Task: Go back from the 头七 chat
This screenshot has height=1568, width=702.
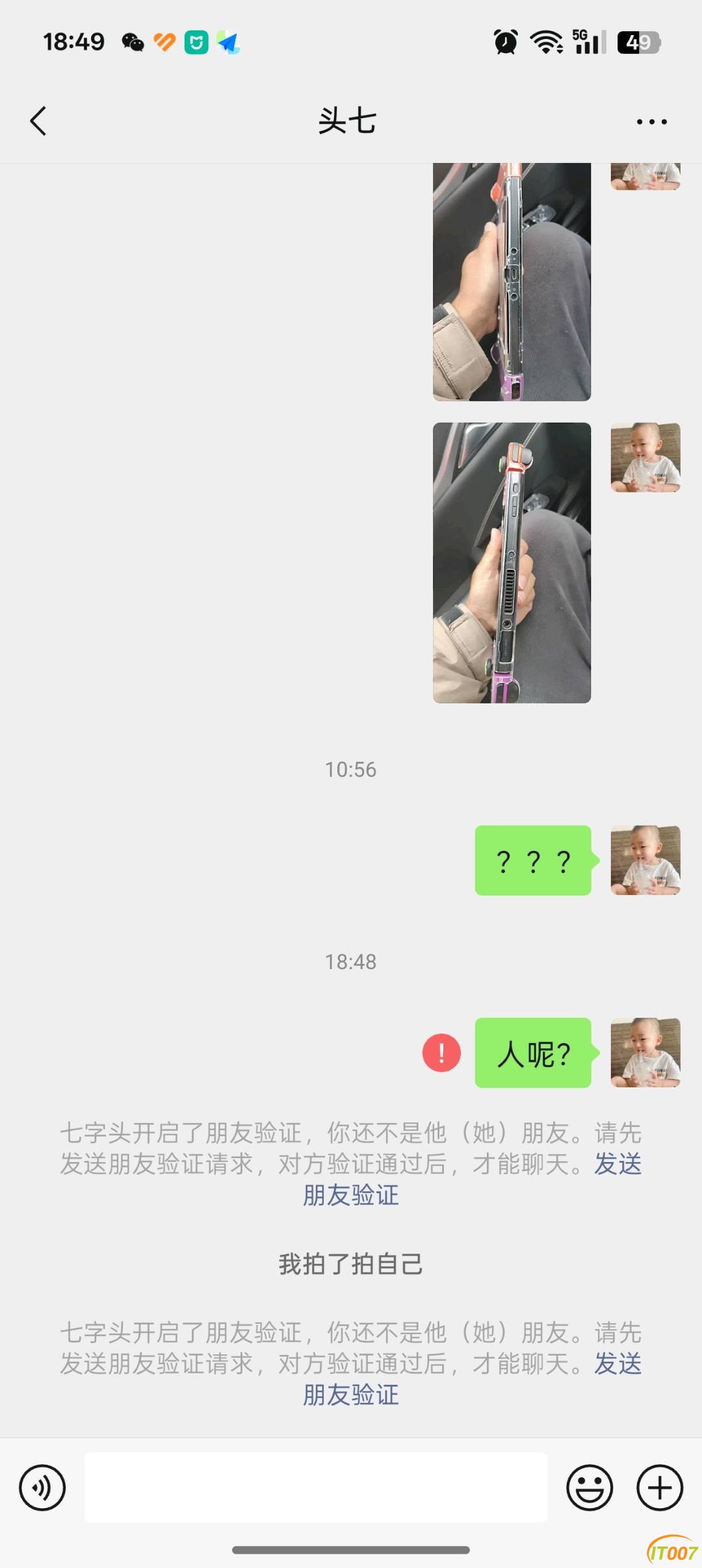Action: tap(39, 121)
